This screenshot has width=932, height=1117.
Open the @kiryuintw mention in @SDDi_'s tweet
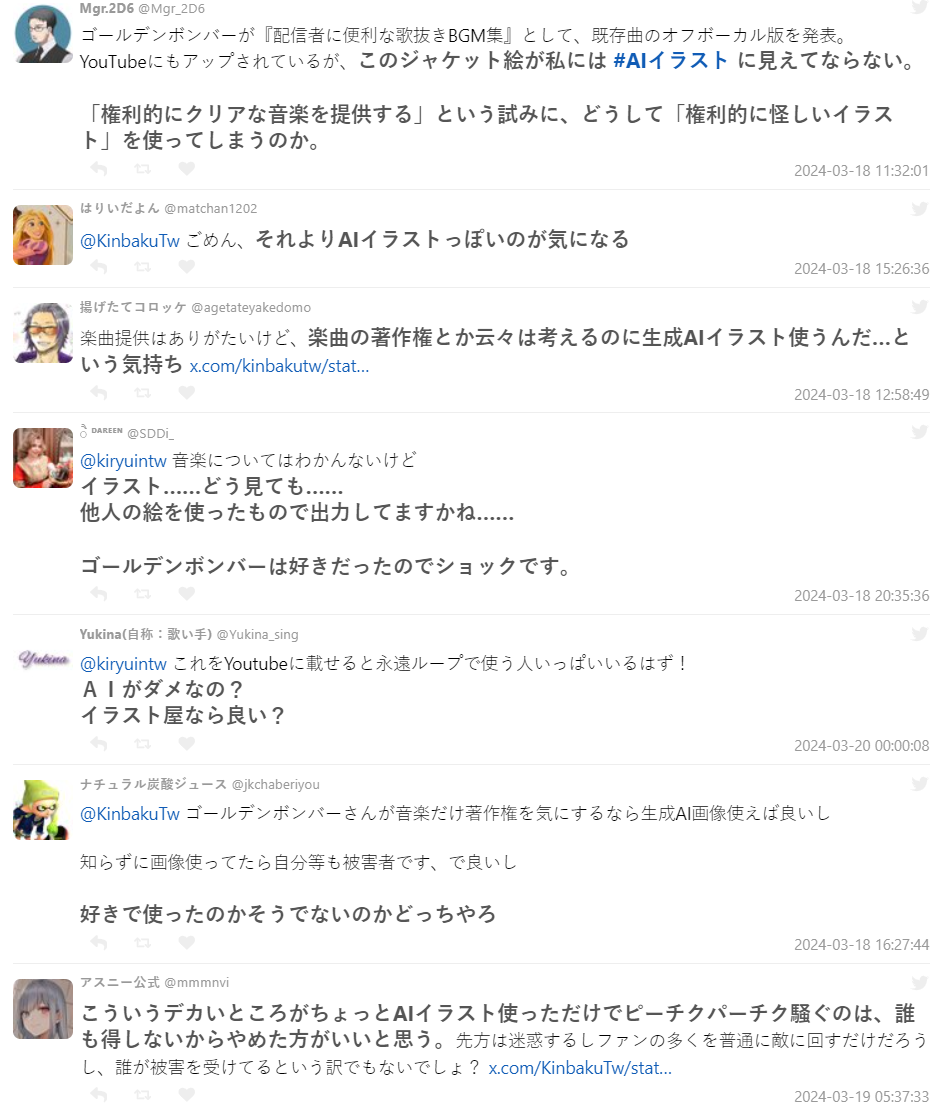pyautogui.click(x=123, y=461)
